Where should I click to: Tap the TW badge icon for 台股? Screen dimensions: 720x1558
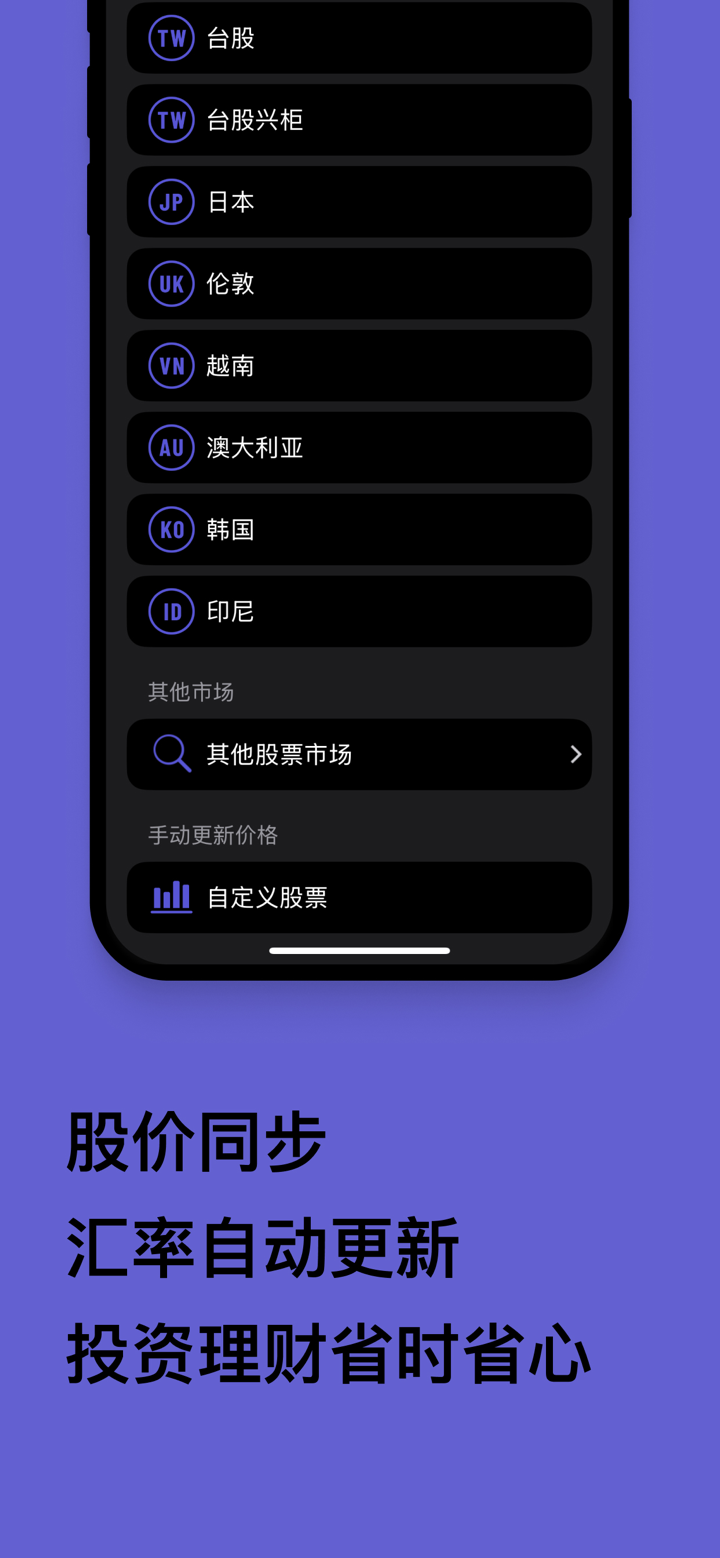click(x=171, y=35)
